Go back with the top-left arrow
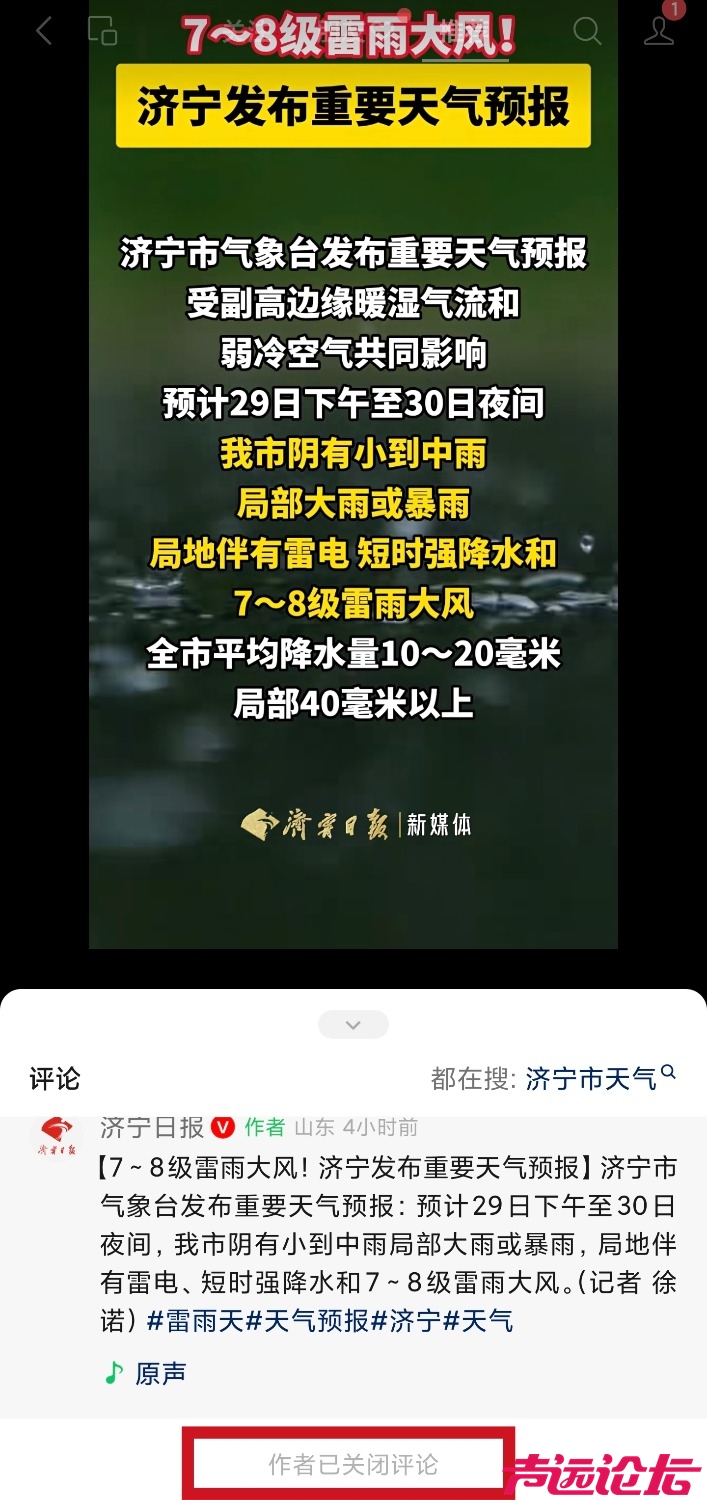 (x=43, y=31)
